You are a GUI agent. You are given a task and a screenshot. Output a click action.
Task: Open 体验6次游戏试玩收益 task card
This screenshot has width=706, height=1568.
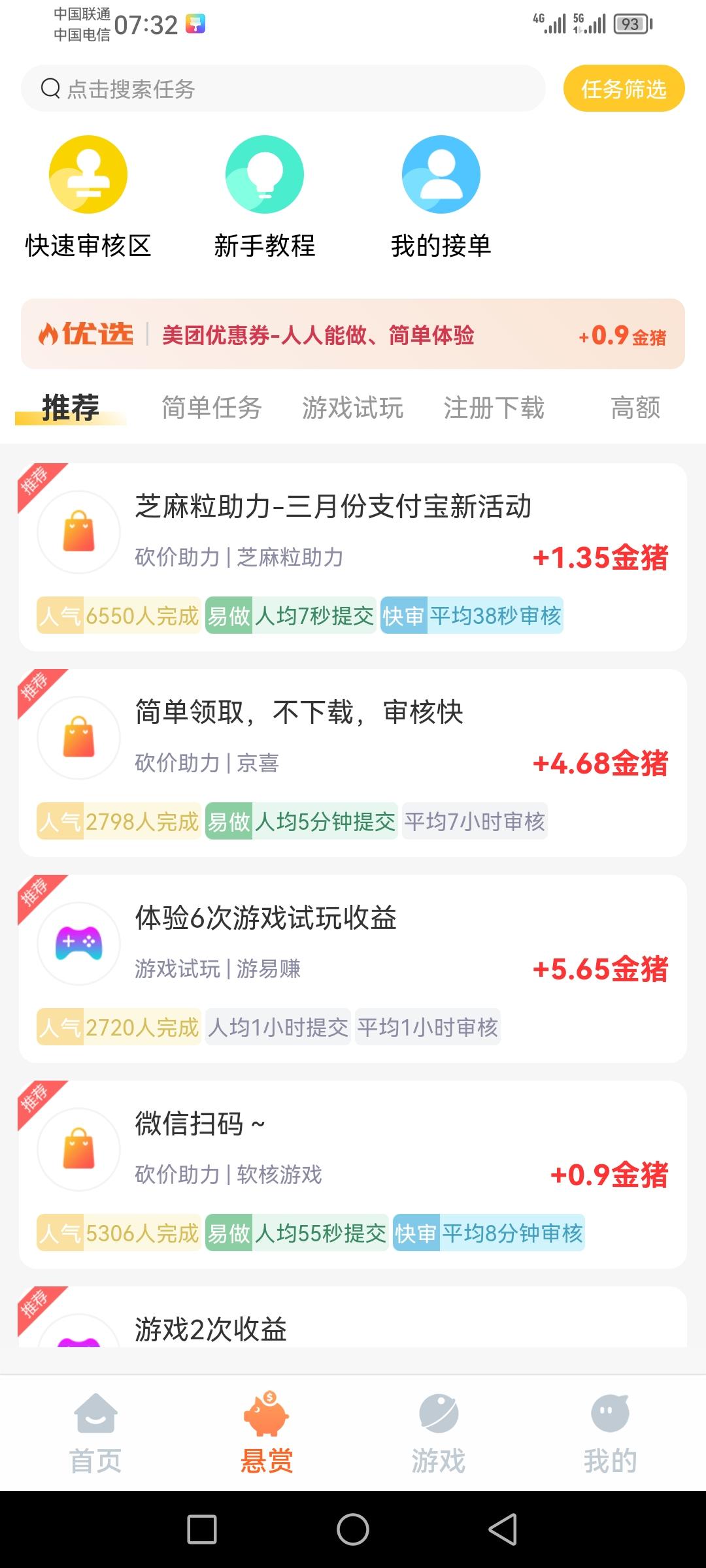pos(353,968)
